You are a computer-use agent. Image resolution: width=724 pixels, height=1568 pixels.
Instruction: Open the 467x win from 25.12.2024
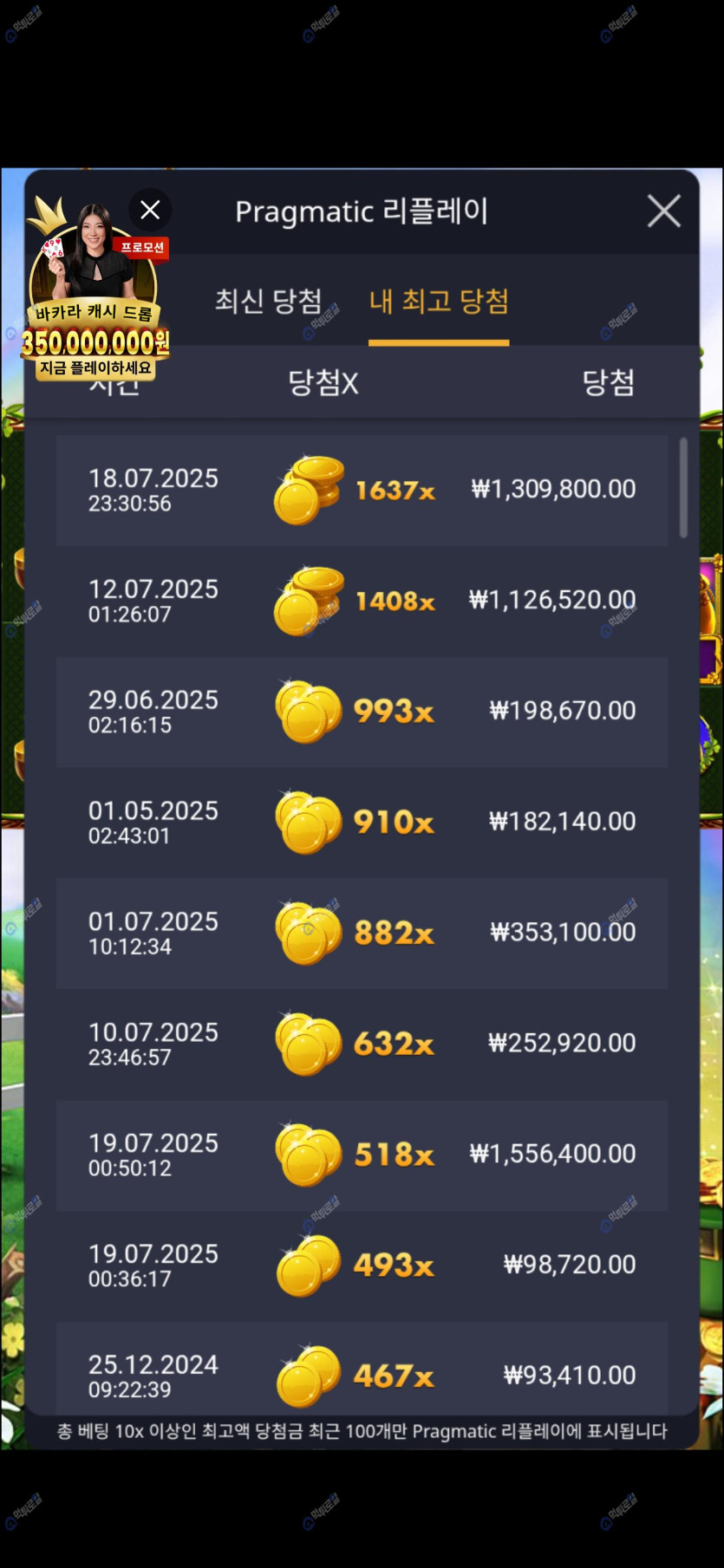tap(362, 1374)
